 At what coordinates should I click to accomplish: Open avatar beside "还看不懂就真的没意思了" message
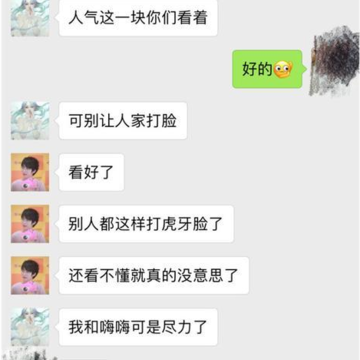click(x=30, y=275)
